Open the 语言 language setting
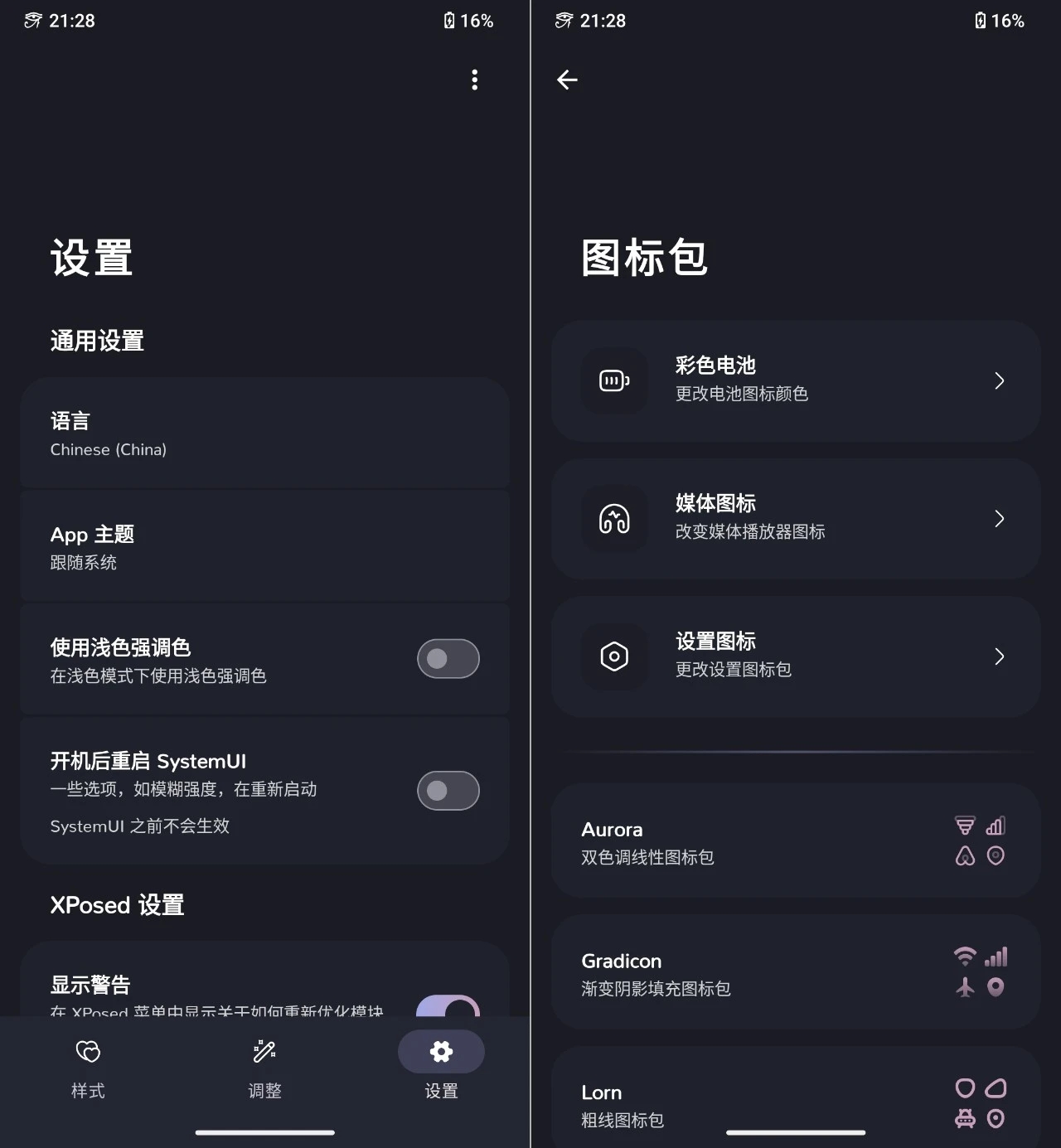This screenshot has width=1061, height=1148. (x=264, y=434)
